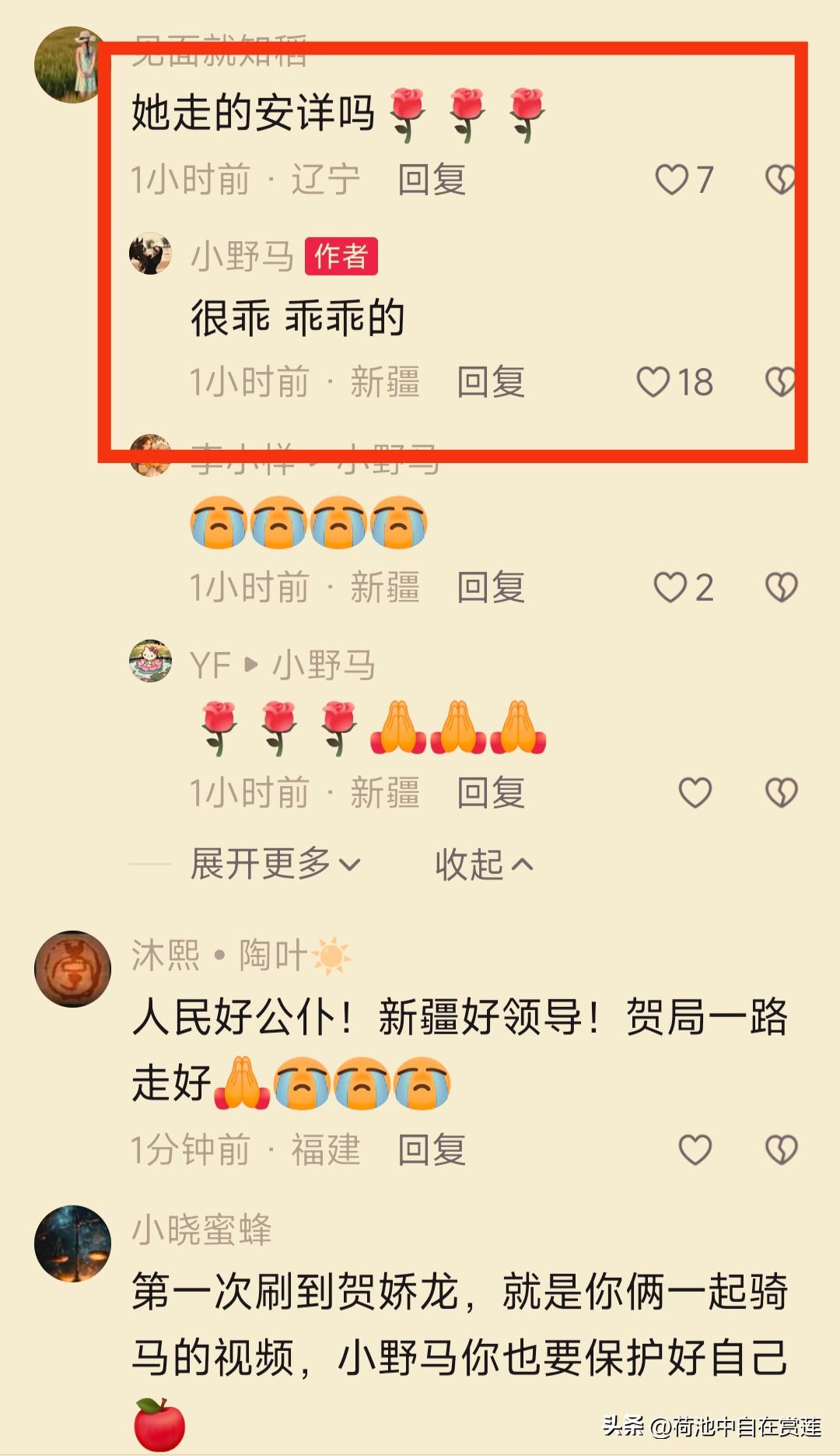
Task: Reply to the comment from 辽宁
Action: point(432,180)
